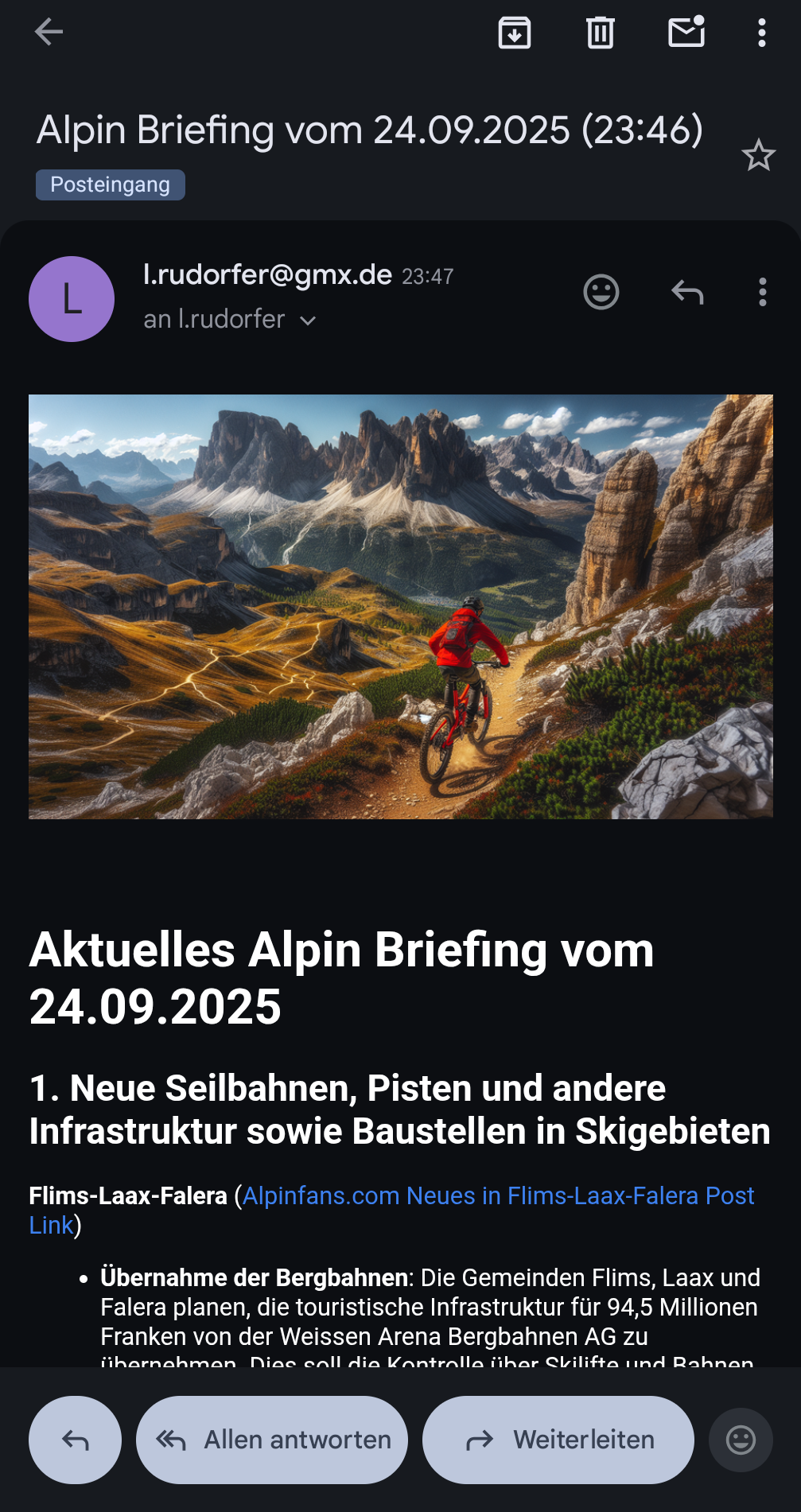Mark the email as unread
This screenshot has height=1512, width=801.
(x=686, y=33)
